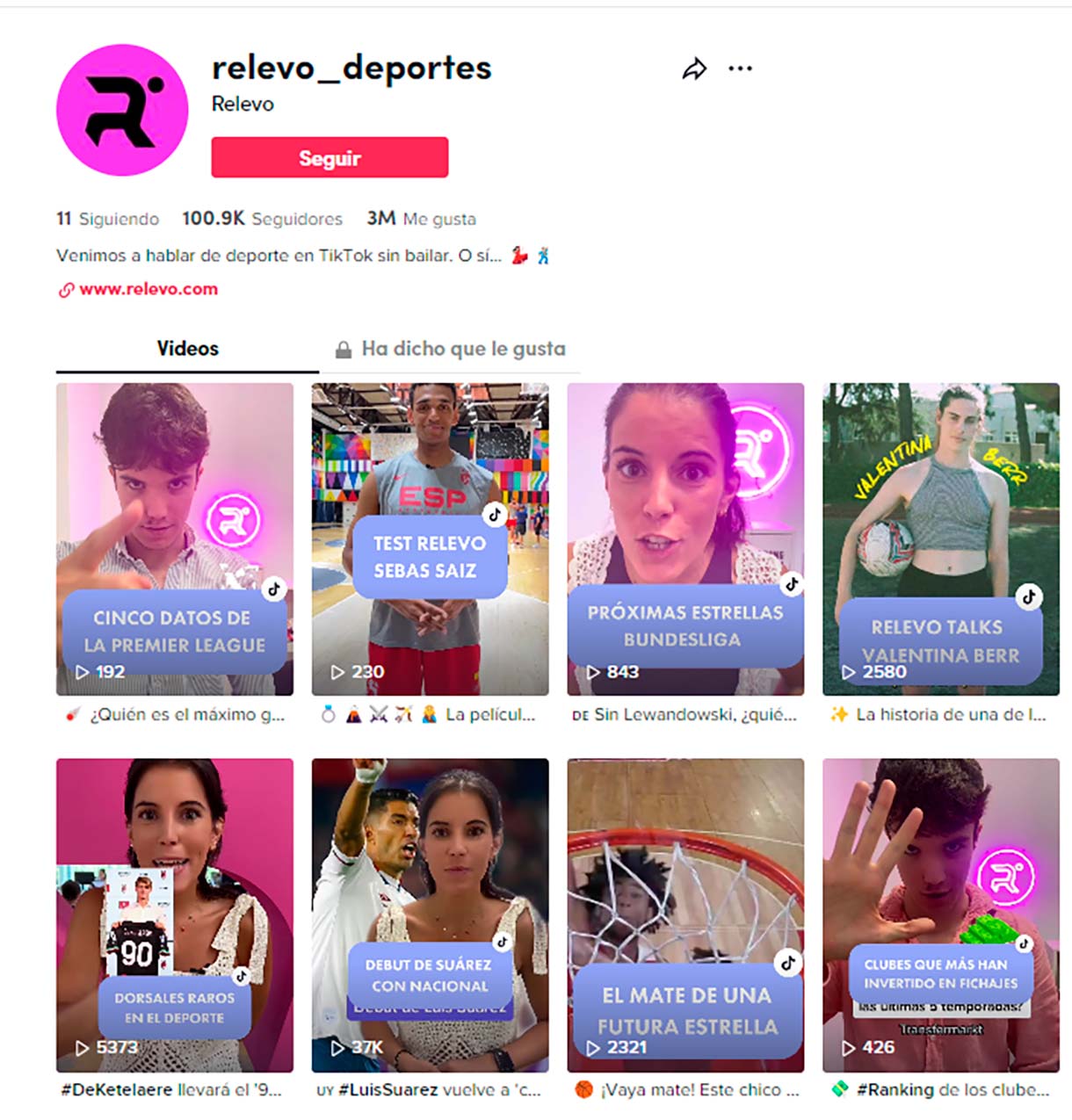Watch 'El mate de una futura estrella' video
1072x1120 pixels.
pyautogui.click(x=685, y=914)
